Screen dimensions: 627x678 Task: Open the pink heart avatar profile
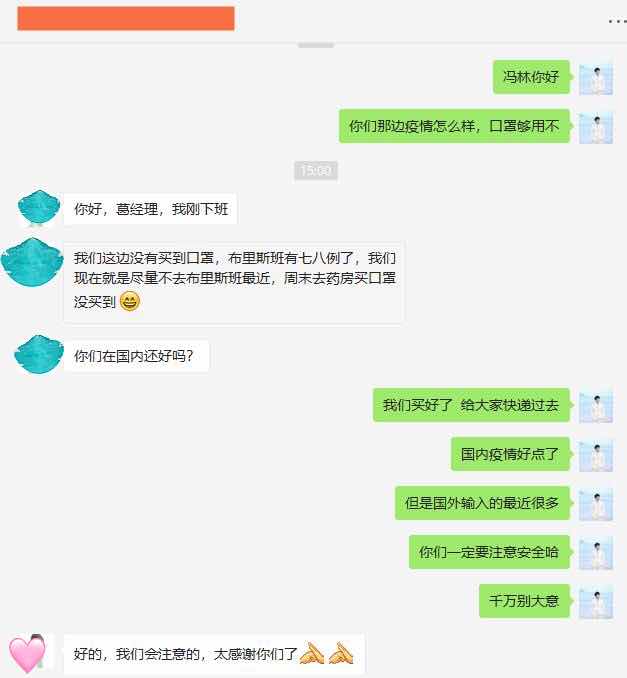click(28, 653)
